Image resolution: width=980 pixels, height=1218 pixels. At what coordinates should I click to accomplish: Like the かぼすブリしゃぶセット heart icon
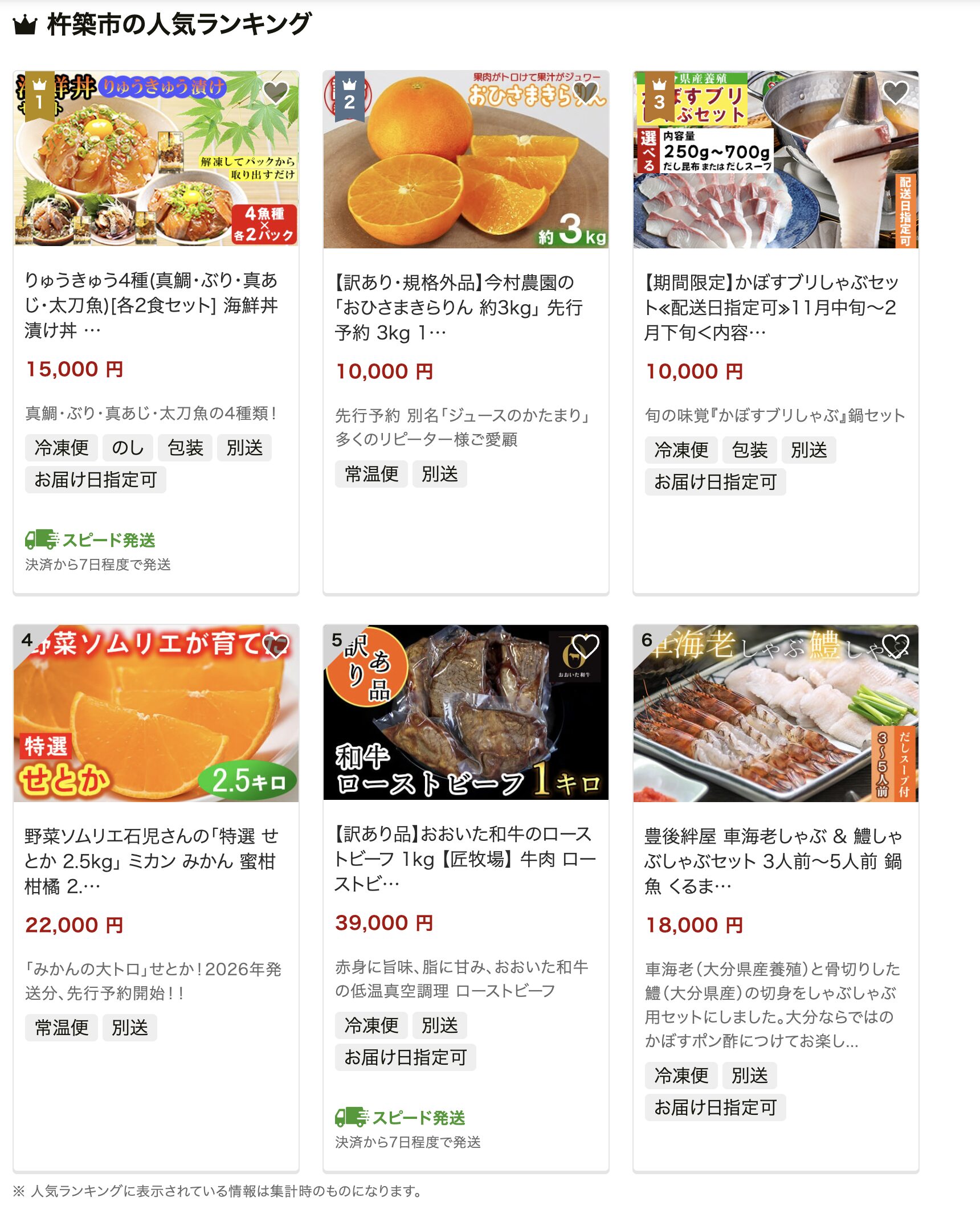pos(895,92)
